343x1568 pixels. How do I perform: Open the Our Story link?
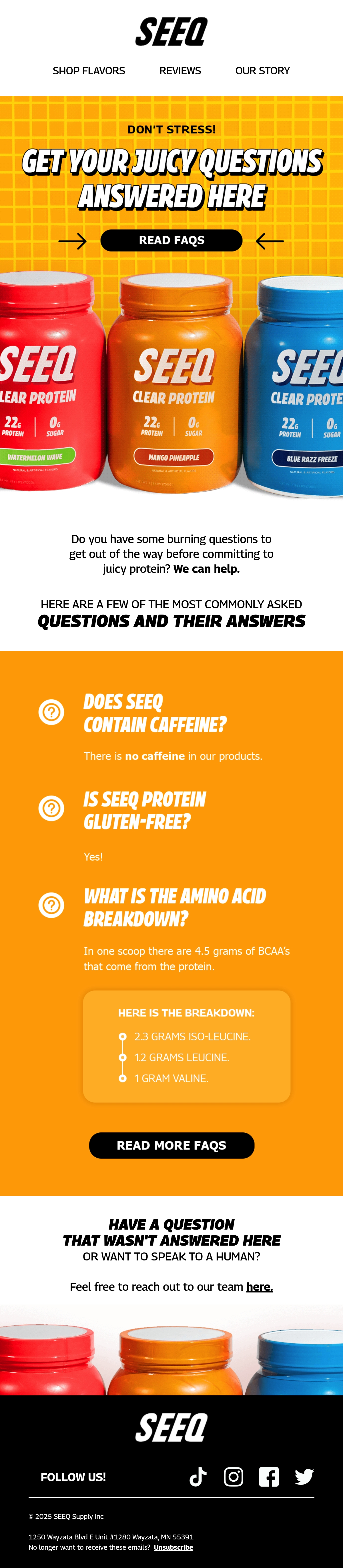(x=263, y=71)
